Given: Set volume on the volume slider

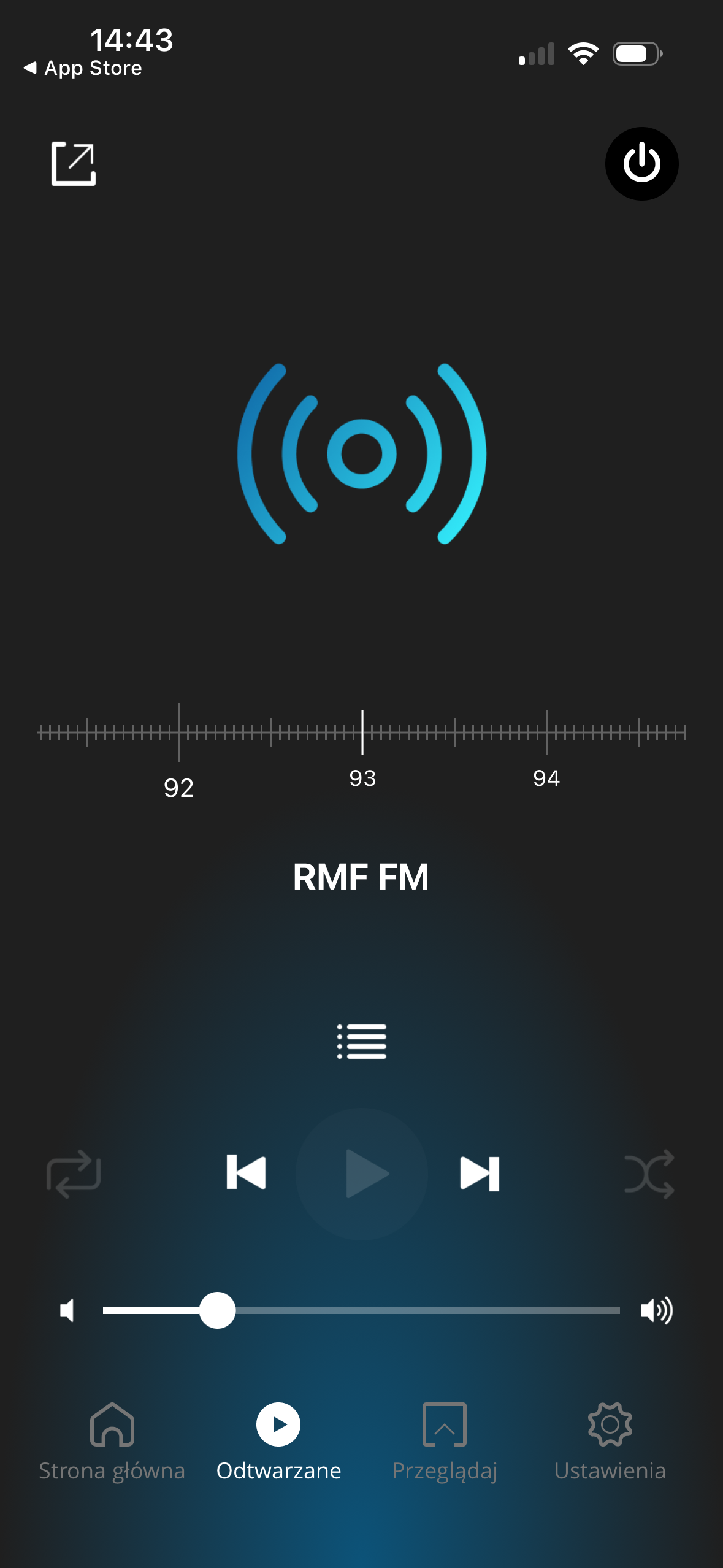Looking at the screenshot, I should tap(218, 1310).
